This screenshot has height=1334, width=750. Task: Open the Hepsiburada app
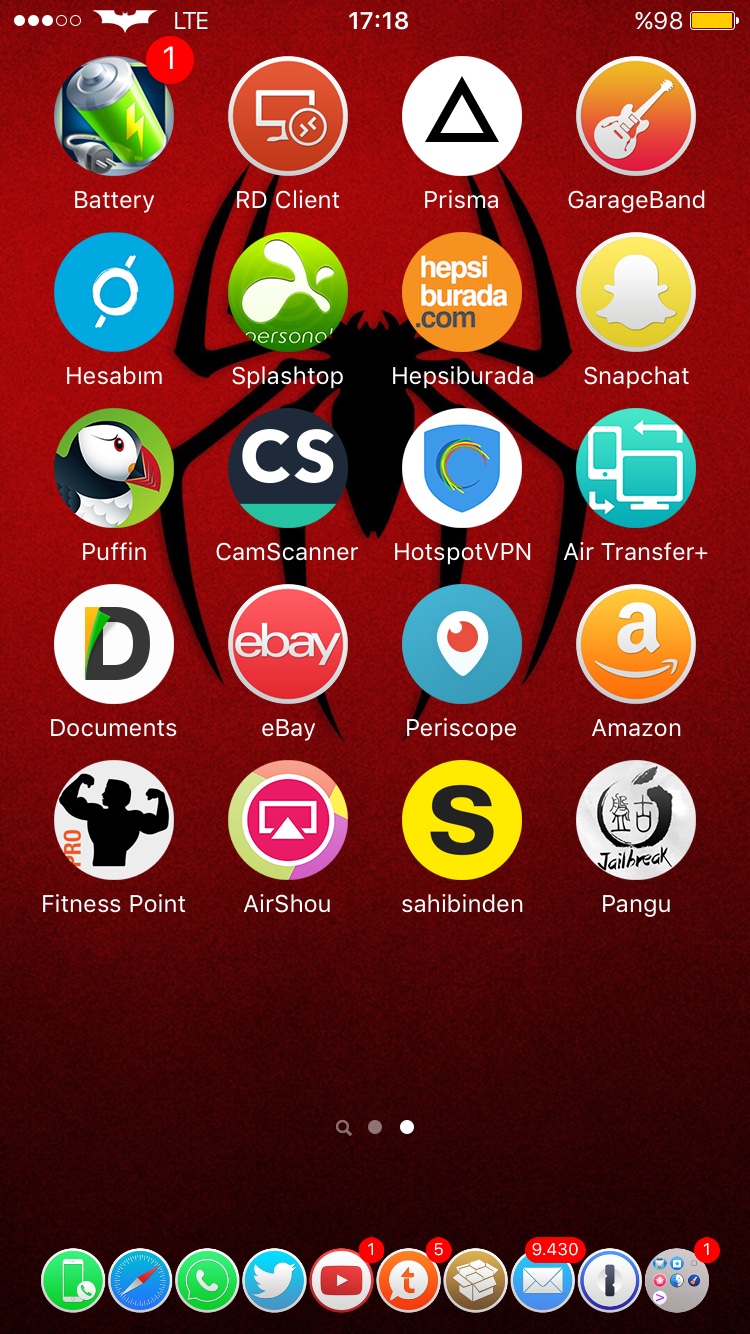pos(462,293)
